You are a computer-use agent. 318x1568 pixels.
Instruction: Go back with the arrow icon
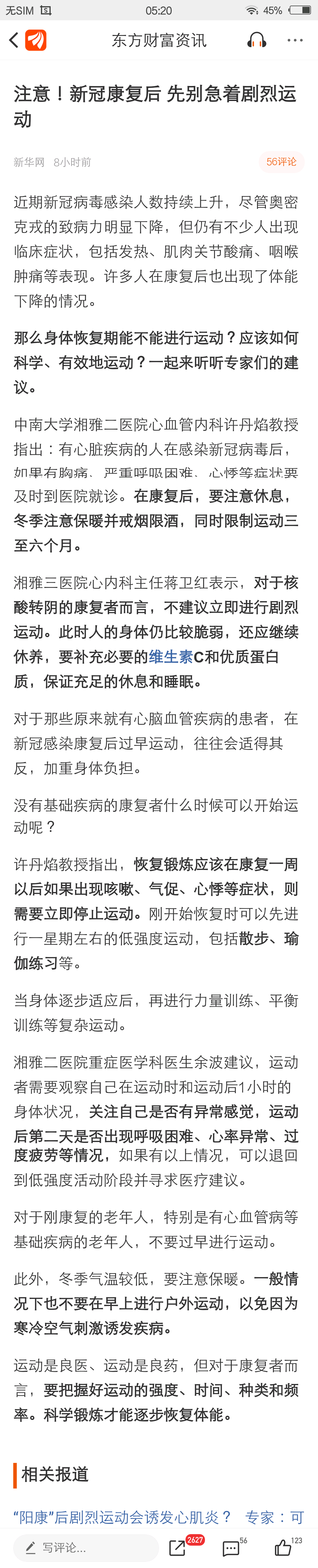click(x=14, y=40)
